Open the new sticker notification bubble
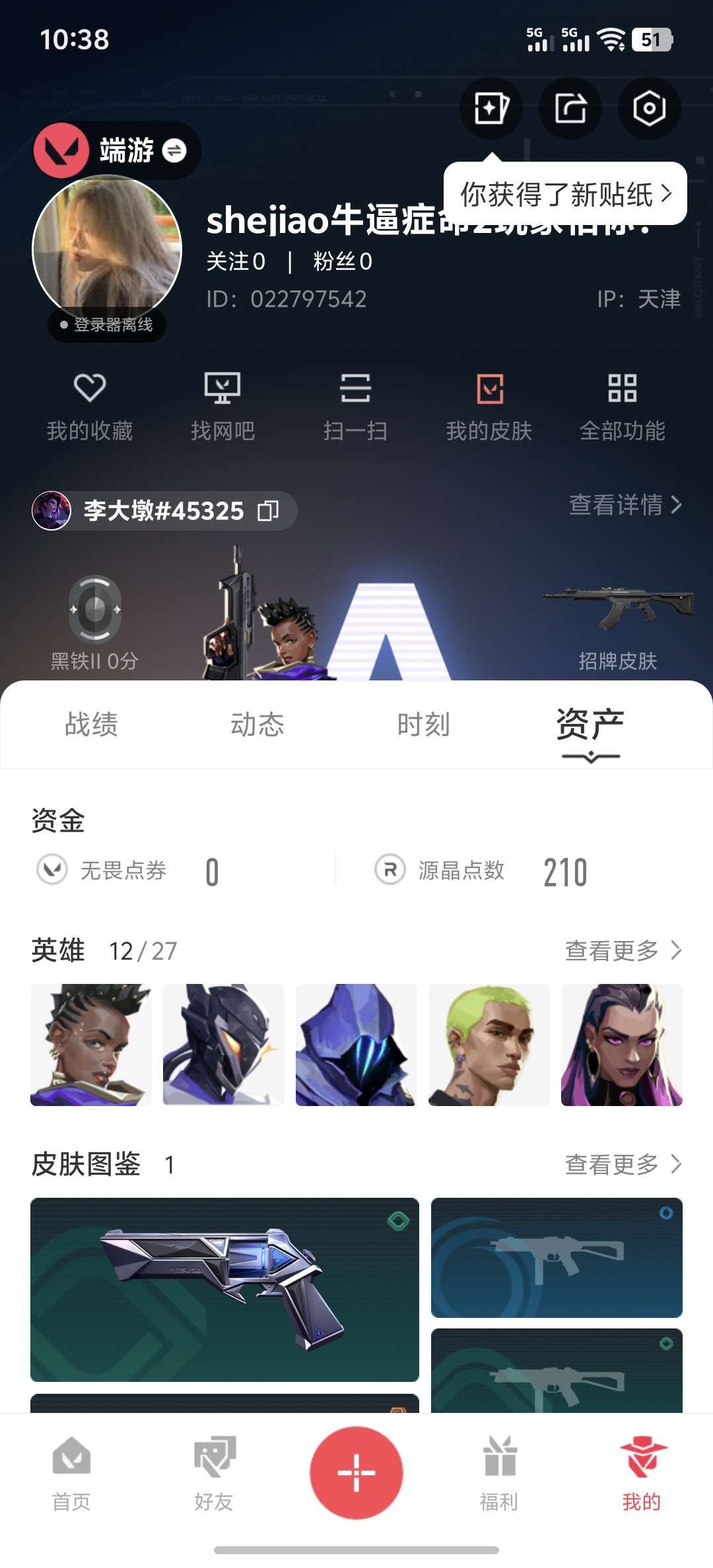 (565, 194)
